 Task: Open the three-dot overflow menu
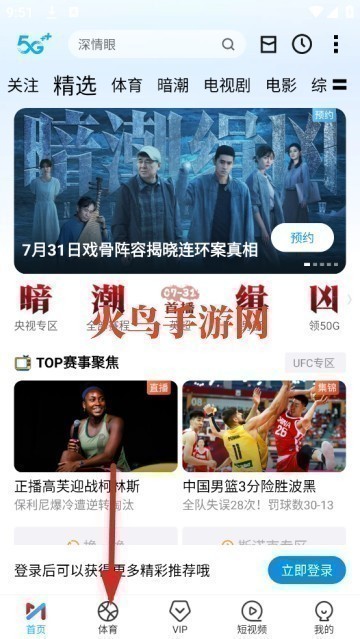(336, 44)
